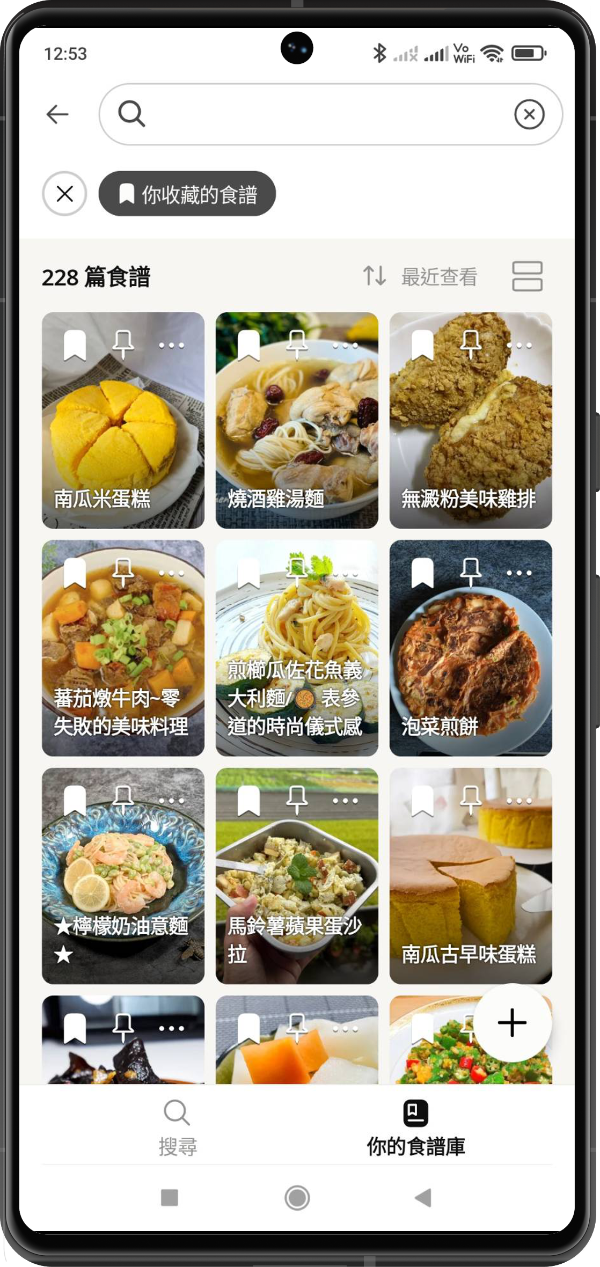Remove the 你收藏的食譜 filter
Viewport: 600px width, 1267px height.
click(x=65, y=194)
